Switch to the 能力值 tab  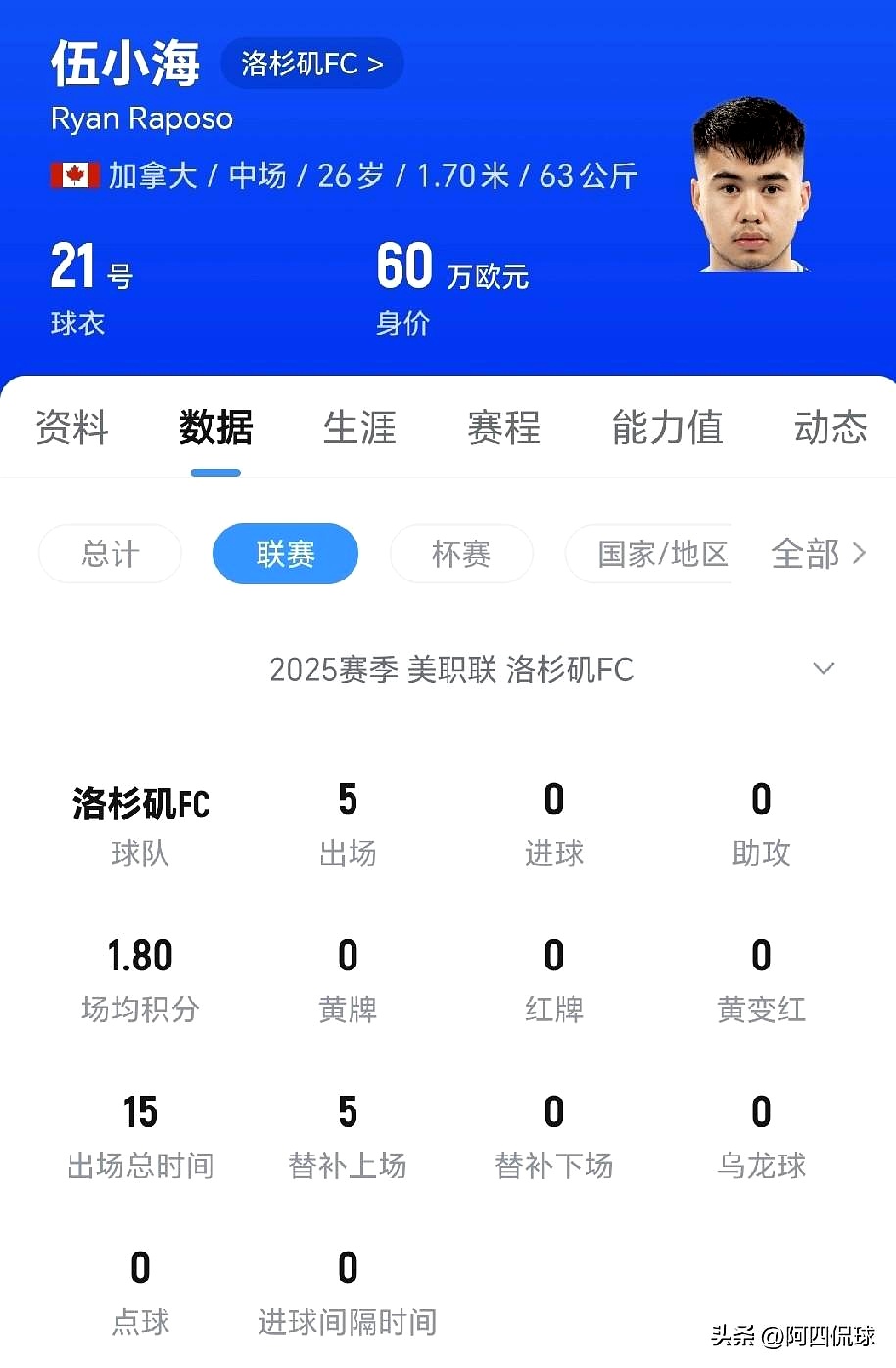[x=668, y=428]
